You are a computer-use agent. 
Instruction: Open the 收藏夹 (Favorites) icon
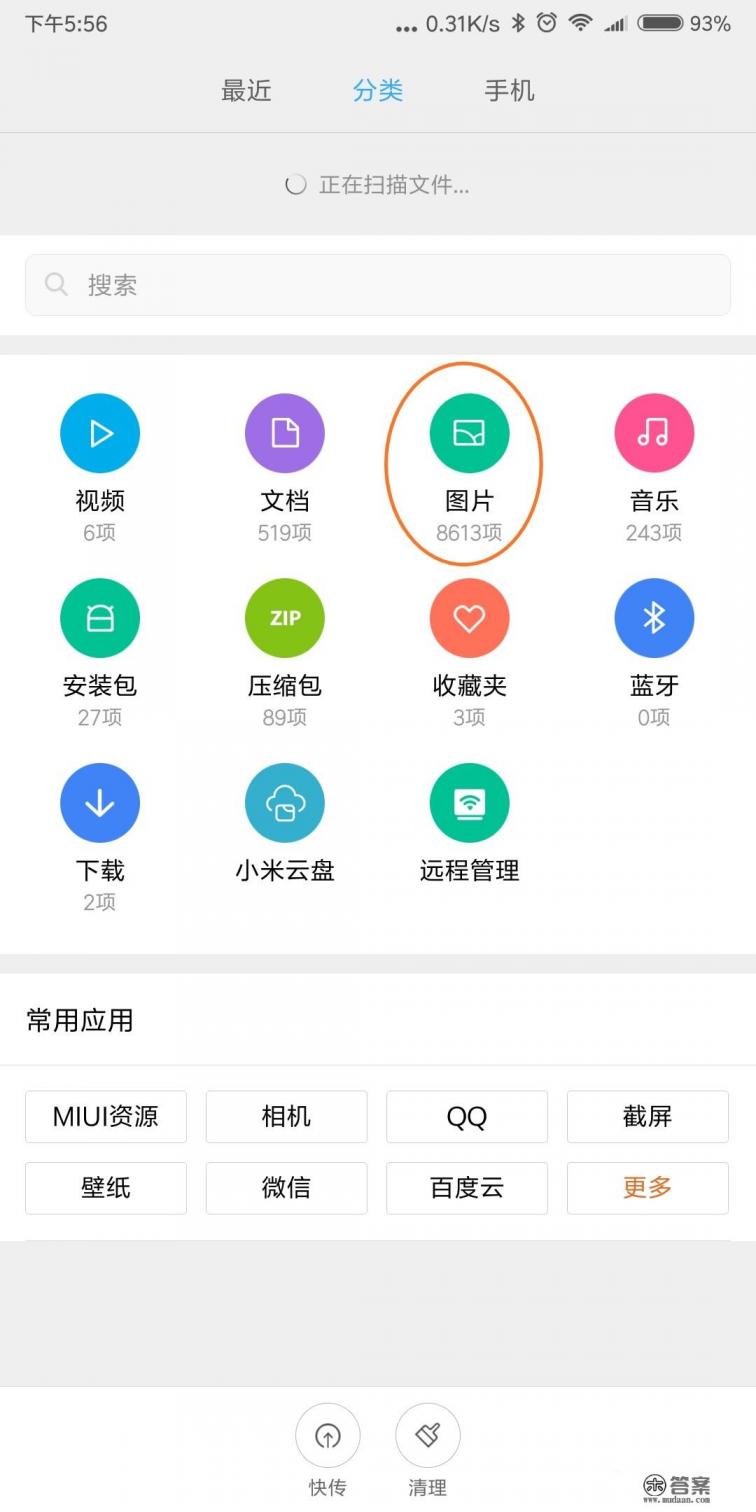click(469, 617)
